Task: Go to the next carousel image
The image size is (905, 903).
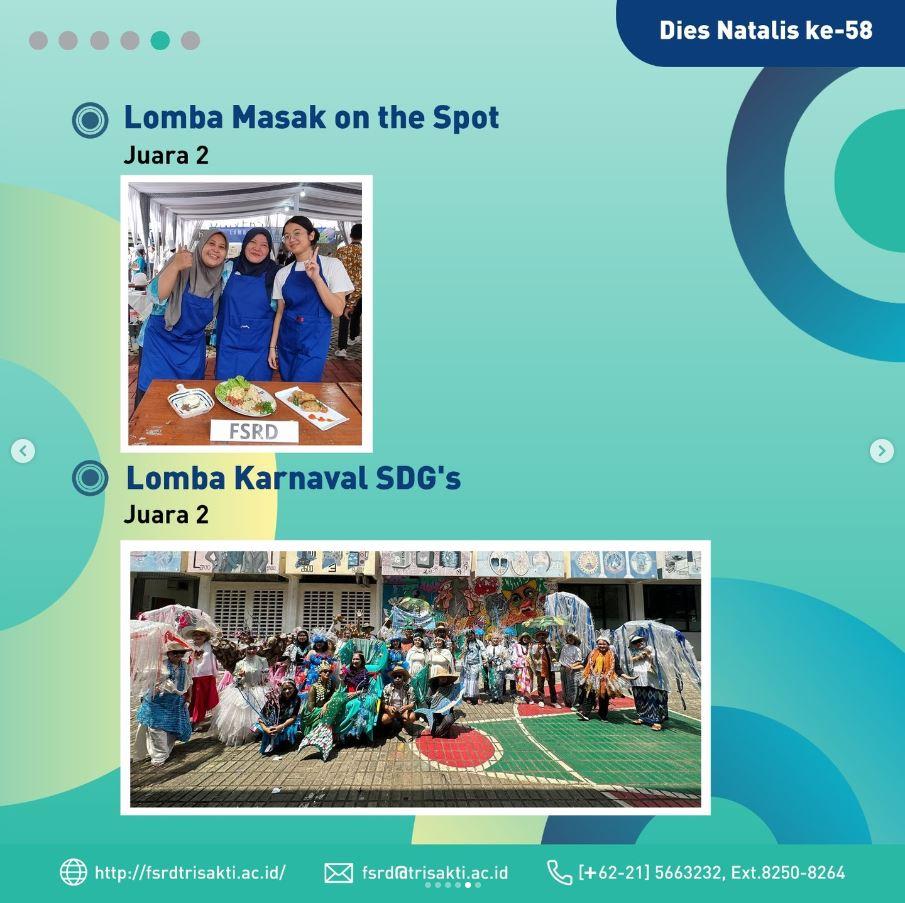Action: click(881, 451)
